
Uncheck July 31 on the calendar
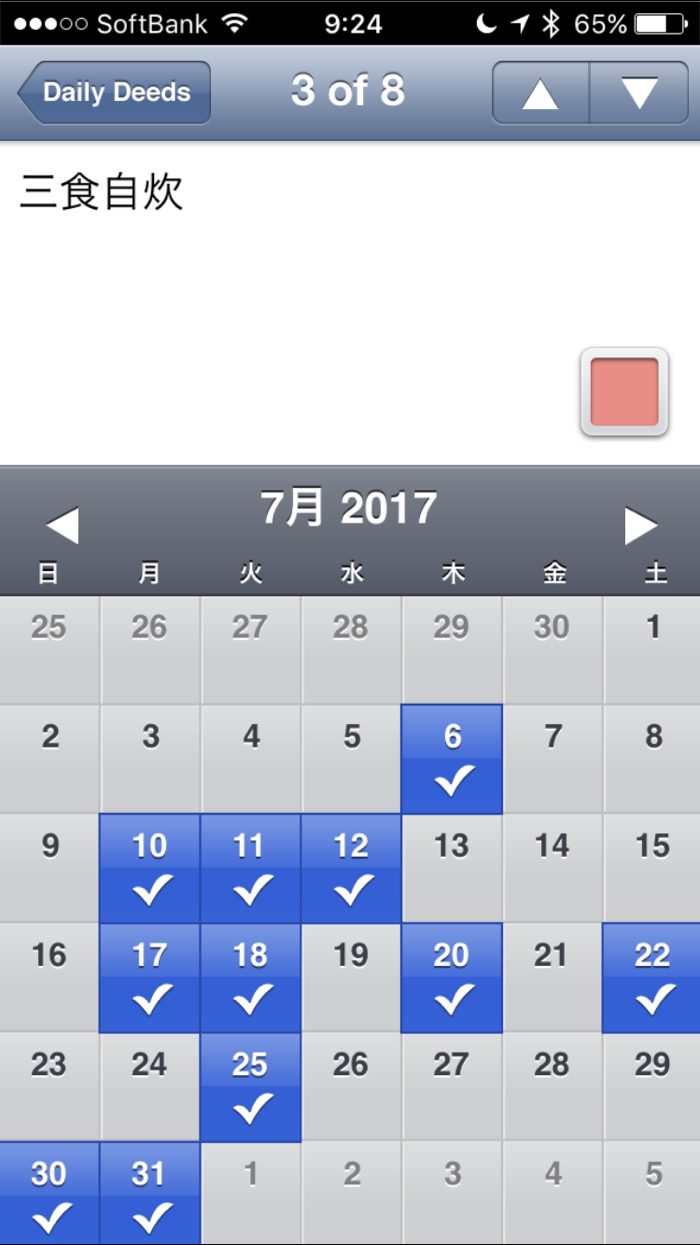coord(150,1193)
